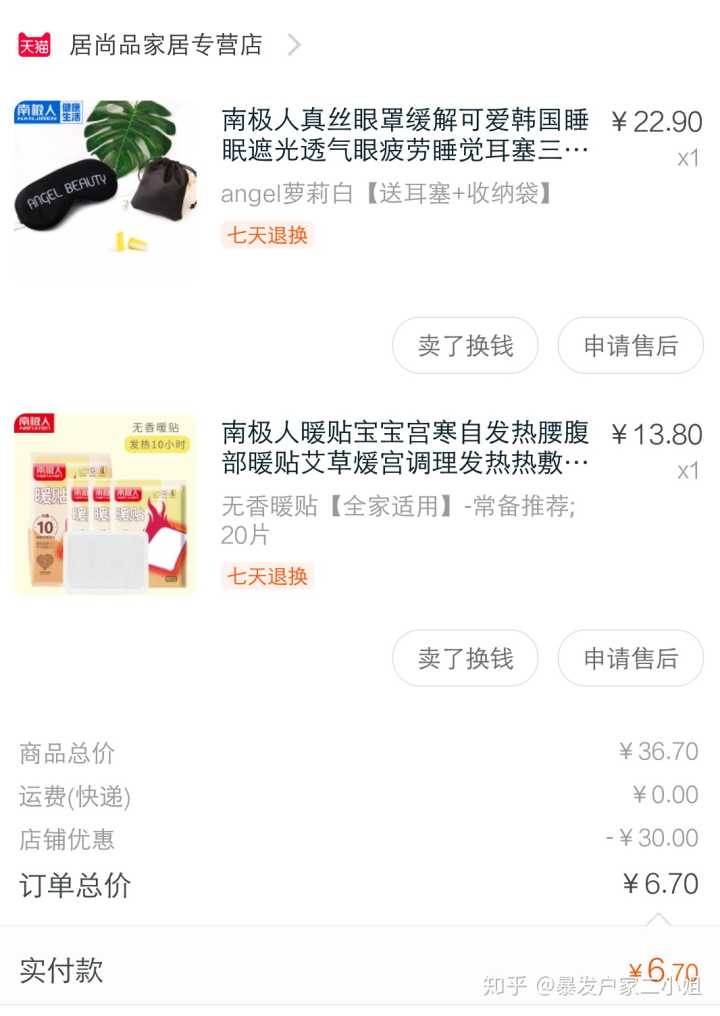Request 申请售后 for the 暖贴 item

coord(630,658)
